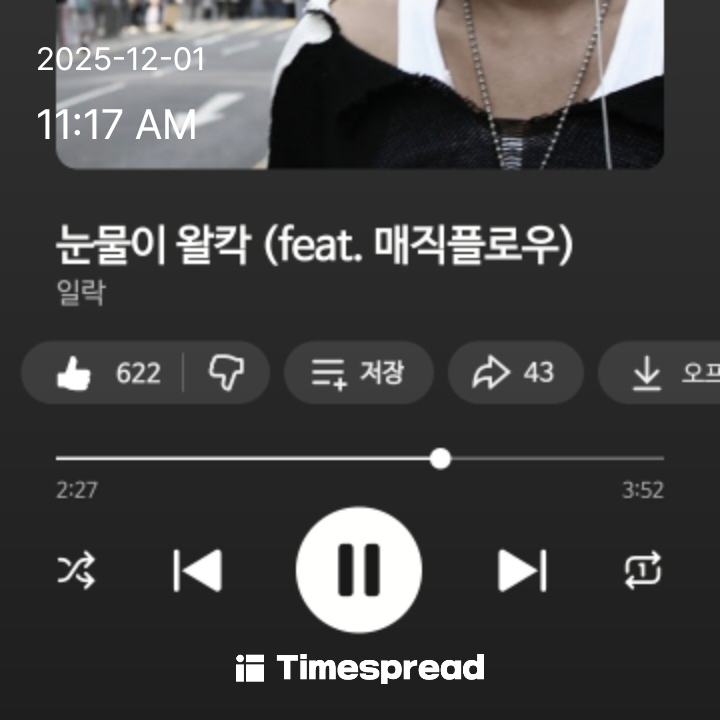The width and height of the screenshot is (720, 720).
Task: Save the song with the 저장 button
Action: coord(358,373)
